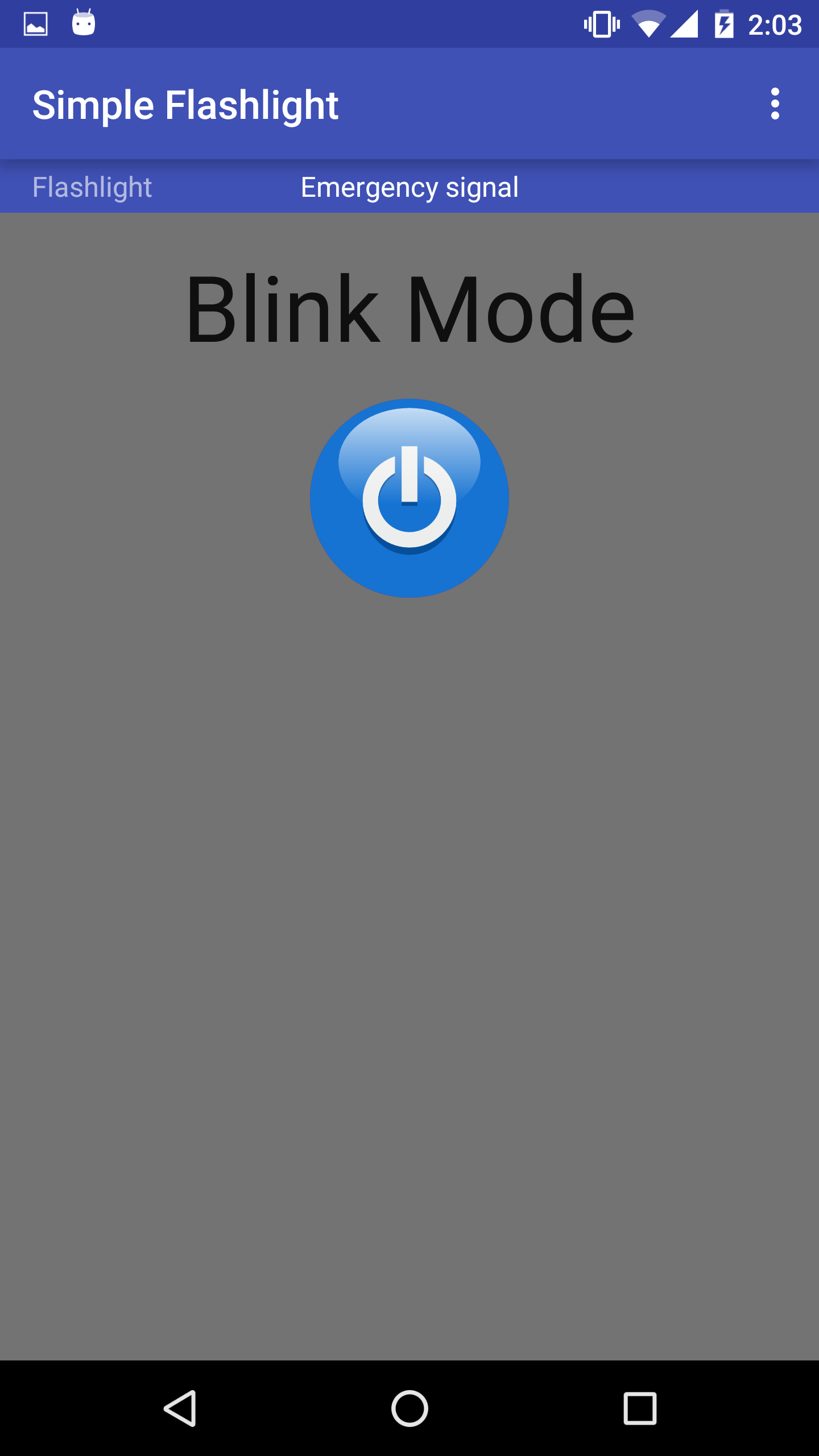Select the Emergency signal tab
Image resolution: width=819 pixels, height=1456 pixels.
click(409, 187)
